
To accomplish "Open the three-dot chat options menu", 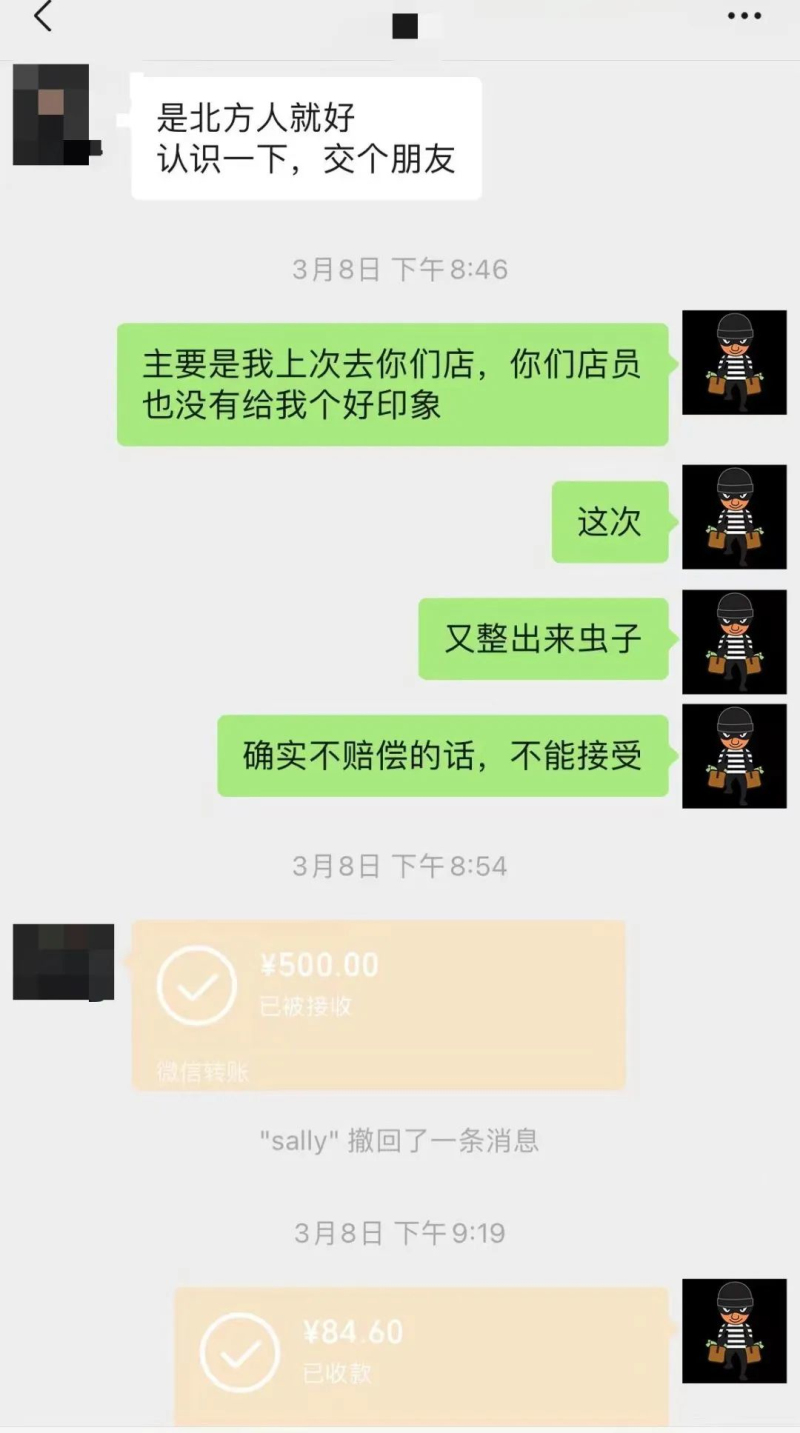I will pos(744,16).
